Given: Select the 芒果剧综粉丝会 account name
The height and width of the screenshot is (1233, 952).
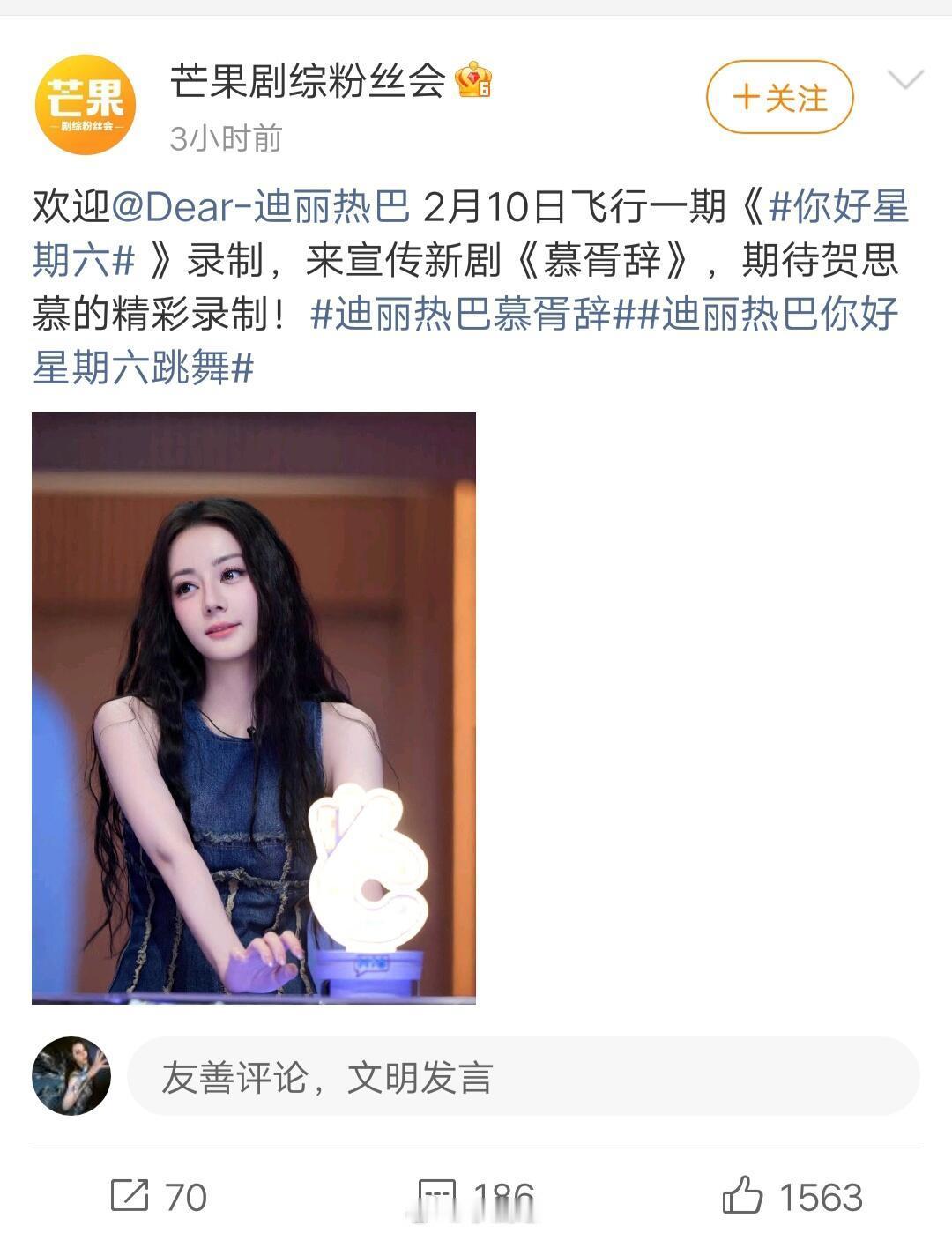Looking at the screenshot, I should (x=309, y=81).
